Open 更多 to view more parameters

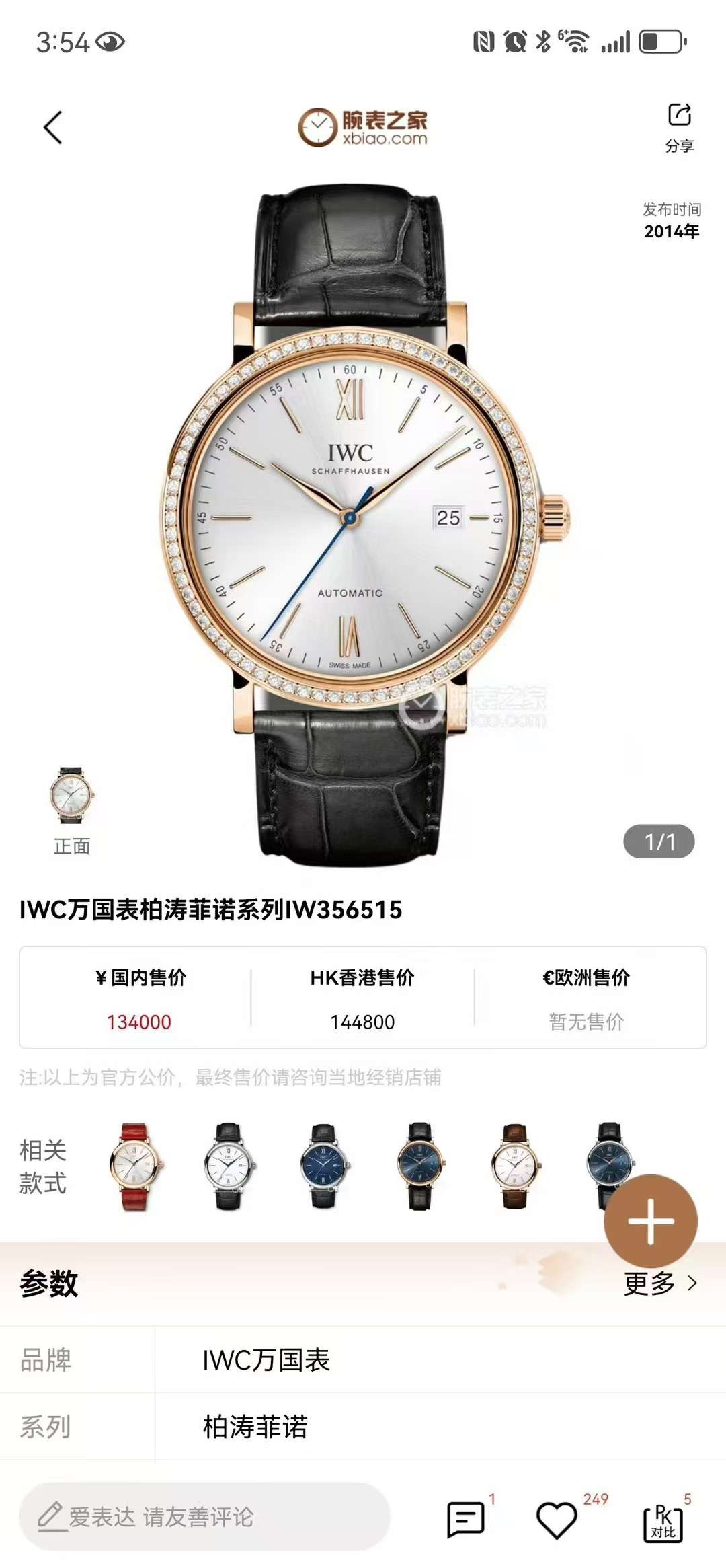click(x=660, y=1283)
